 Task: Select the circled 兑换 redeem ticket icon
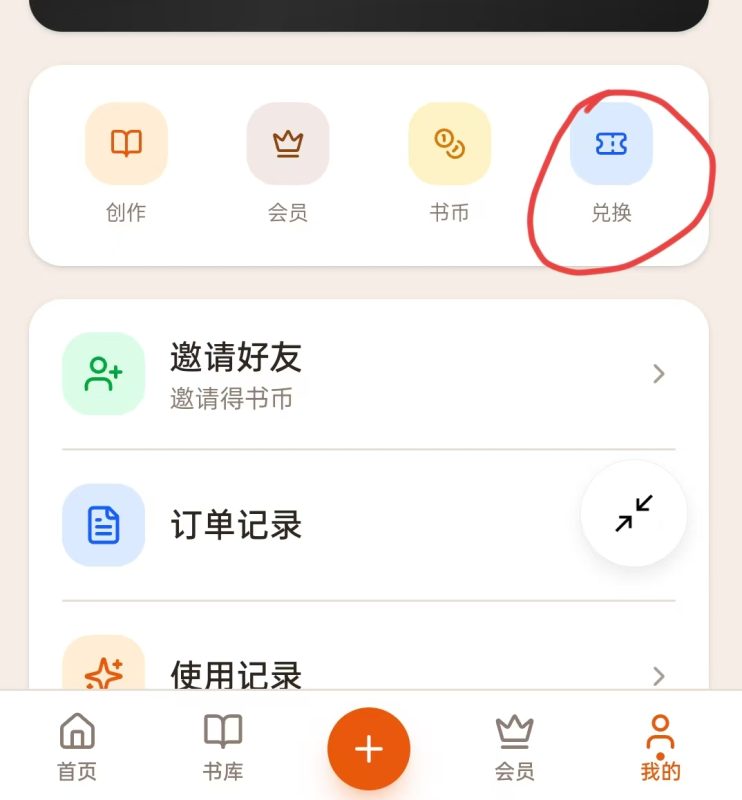pos(611,143)
